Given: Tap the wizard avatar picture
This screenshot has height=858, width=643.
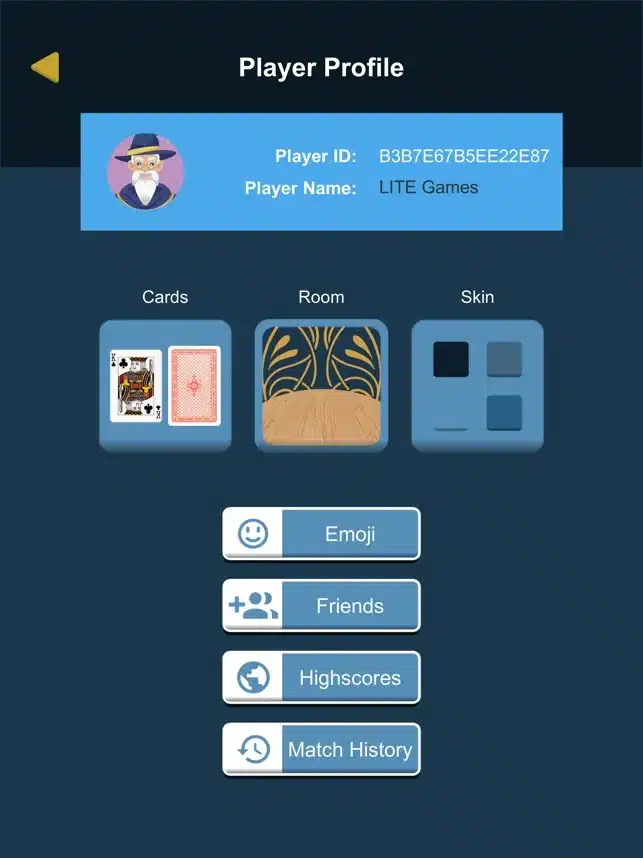Looking at the screenshot, I should point(146,172).
